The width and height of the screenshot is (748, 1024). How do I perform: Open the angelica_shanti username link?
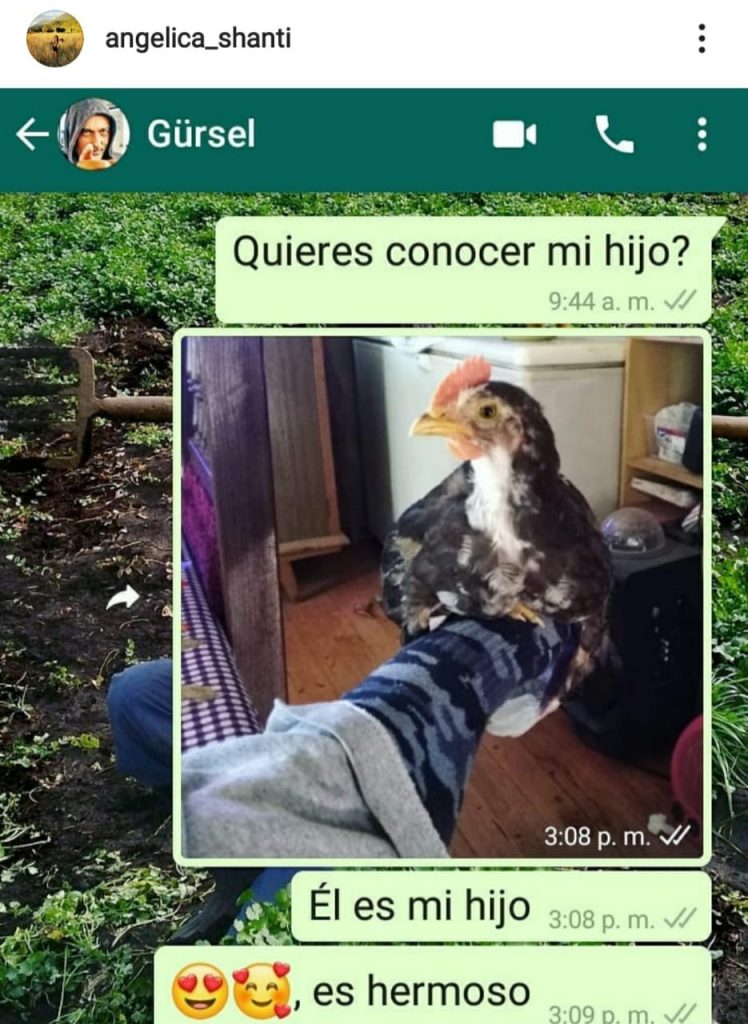tap(198, 39)
